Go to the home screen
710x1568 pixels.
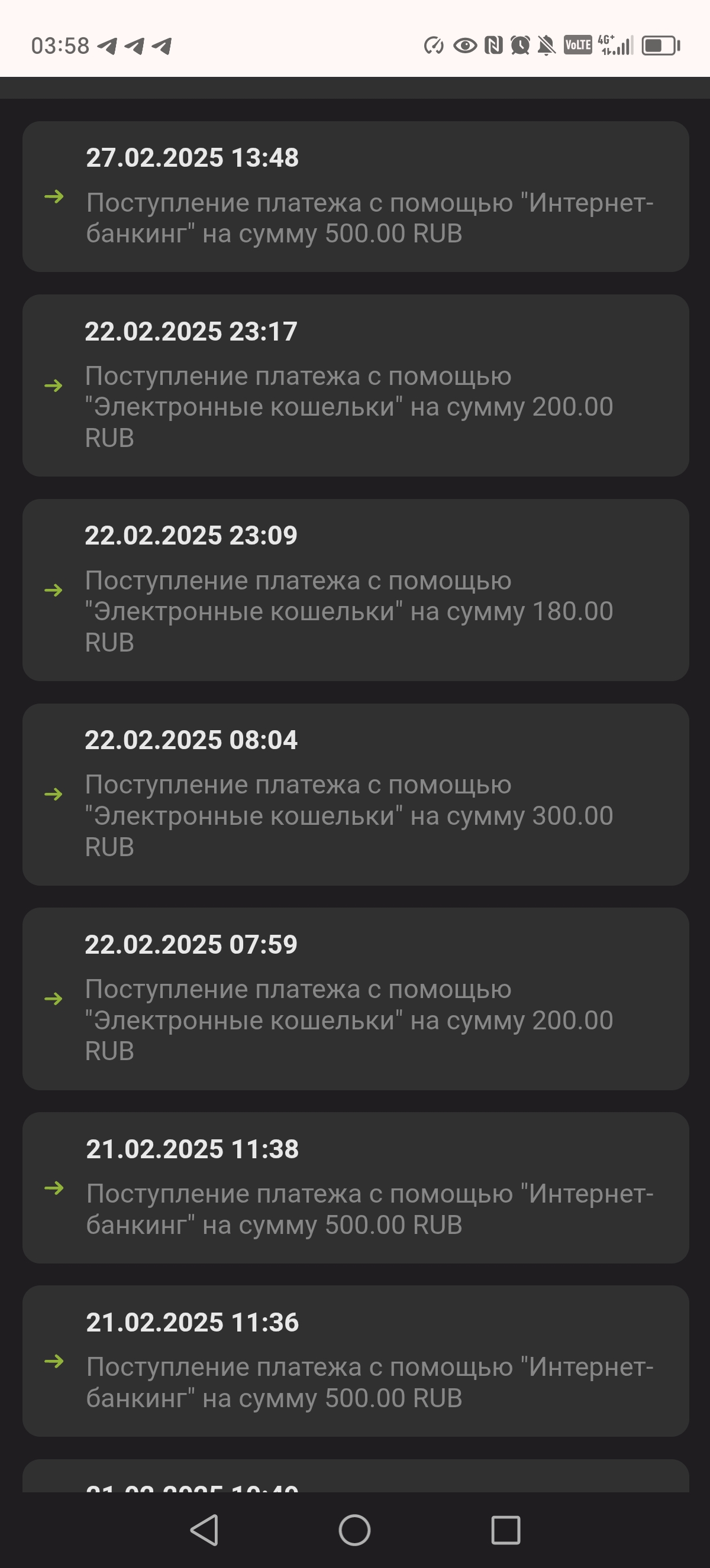[x=355, y=1530]
